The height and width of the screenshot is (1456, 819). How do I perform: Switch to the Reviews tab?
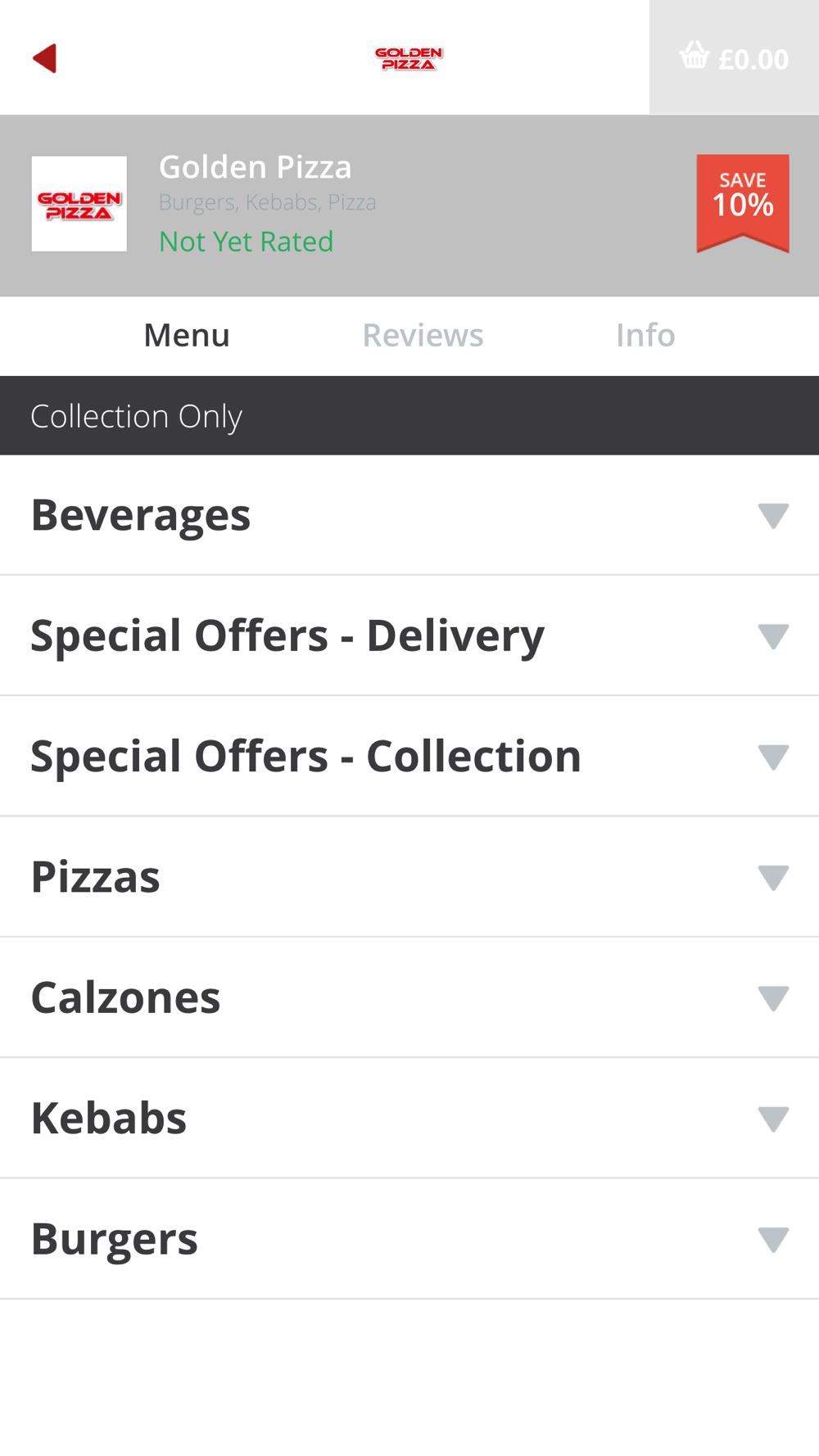pos(423,335)
